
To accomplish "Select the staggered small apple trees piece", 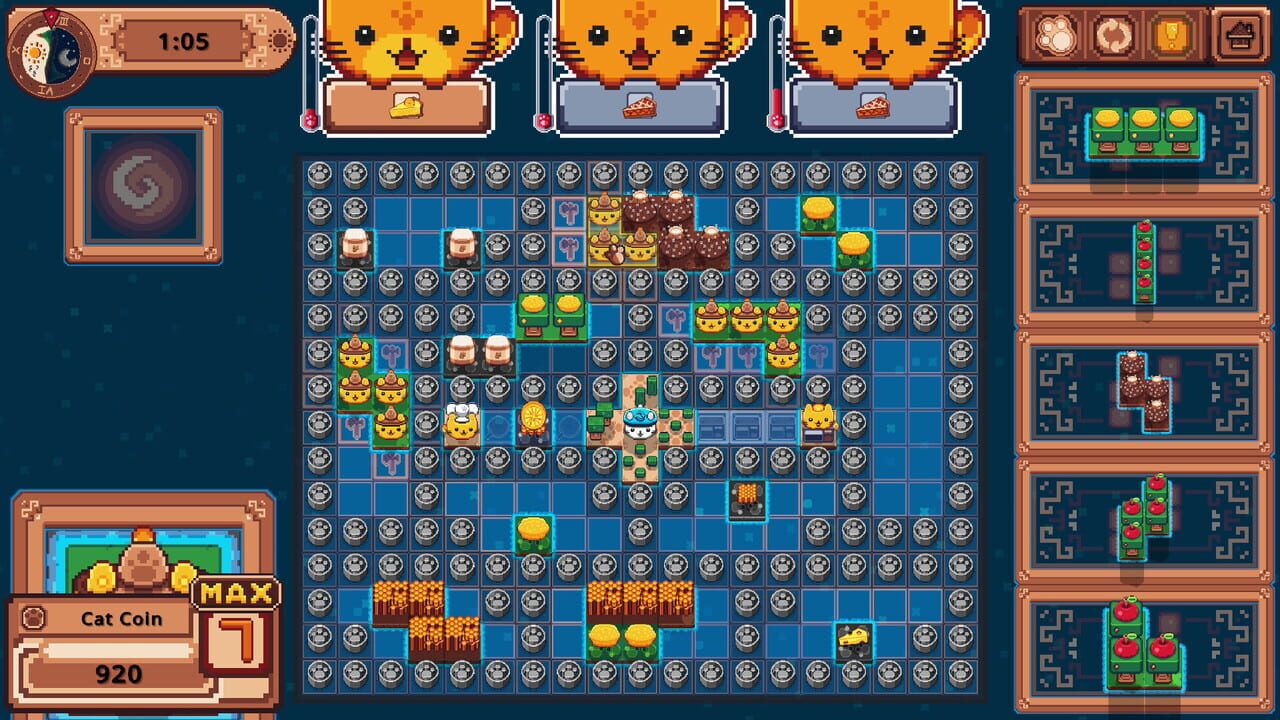I will click(1144, 517).
